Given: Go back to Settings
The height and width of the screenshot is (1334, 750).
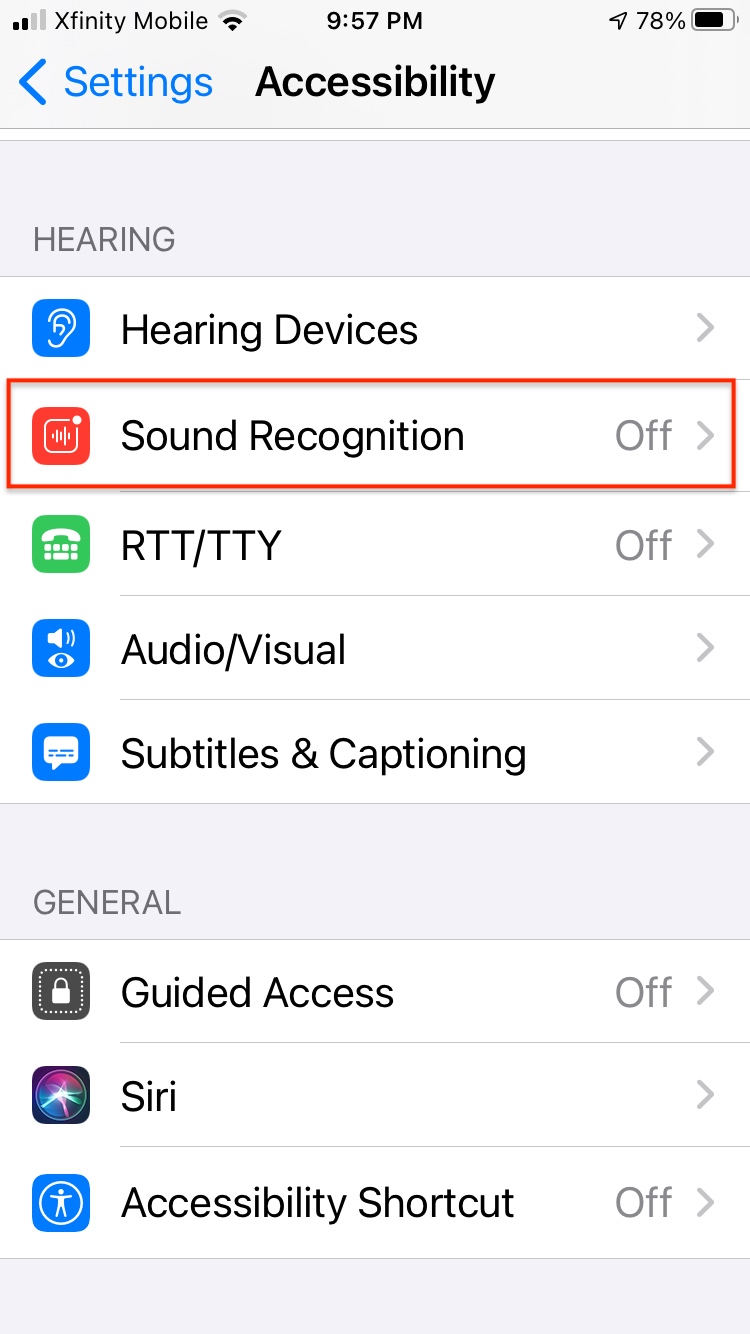Looking at the screenshot, I should tap(115, 82).
